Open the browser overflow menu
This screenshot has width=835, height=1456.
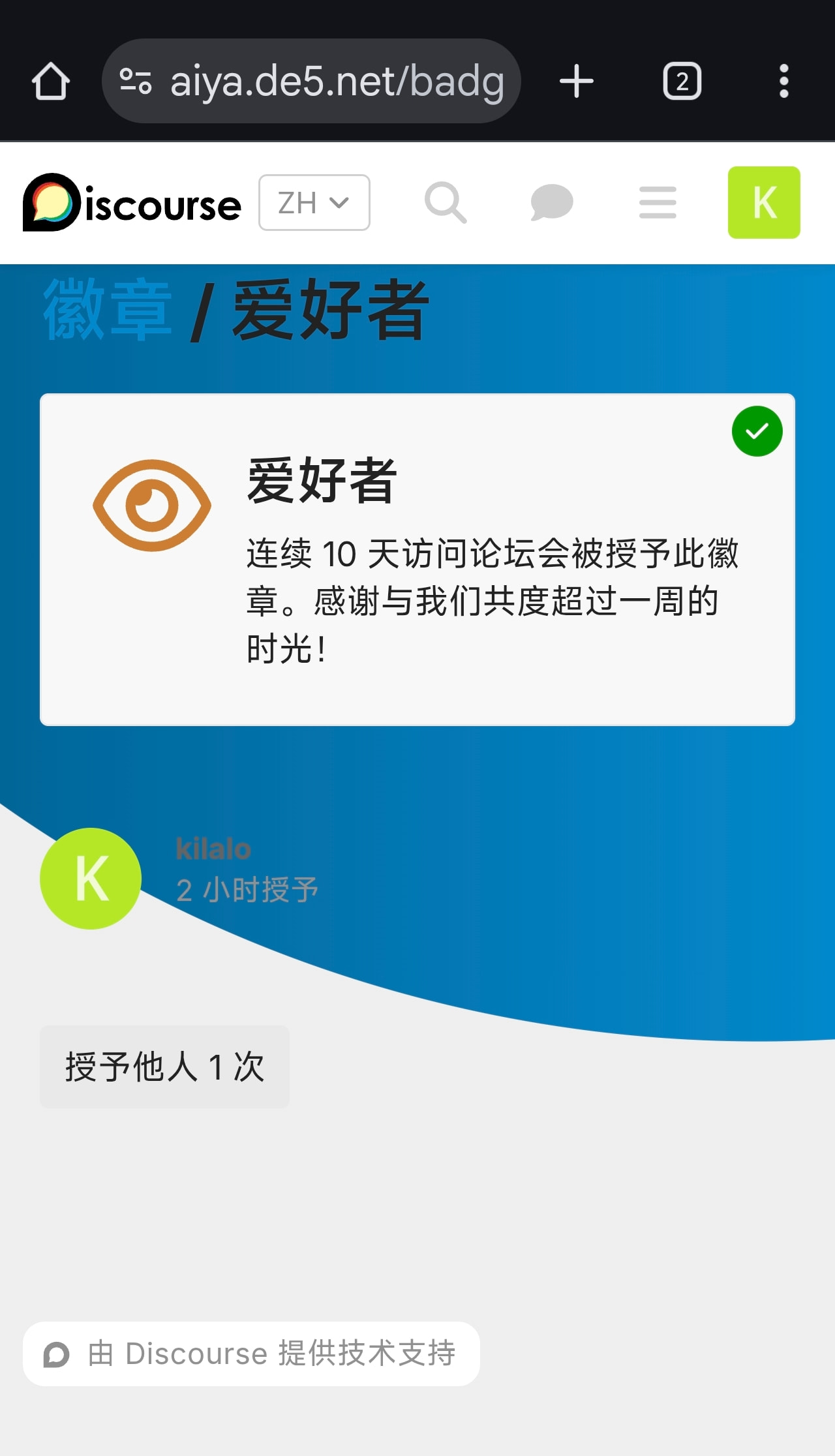pyautogui.click(x=783, y=82)
